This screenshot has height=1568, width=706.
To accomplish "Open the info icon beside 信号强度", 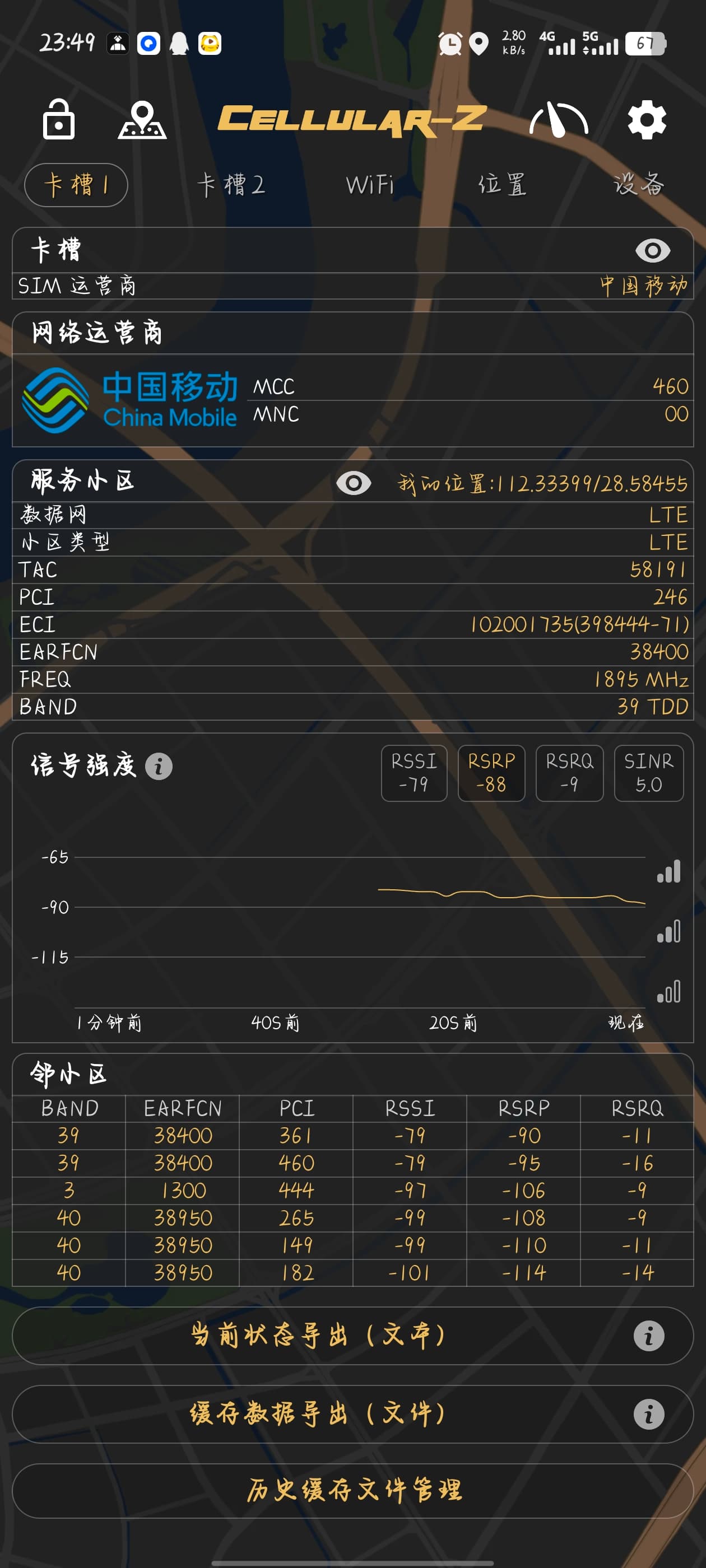I will [x=159, y=766].
